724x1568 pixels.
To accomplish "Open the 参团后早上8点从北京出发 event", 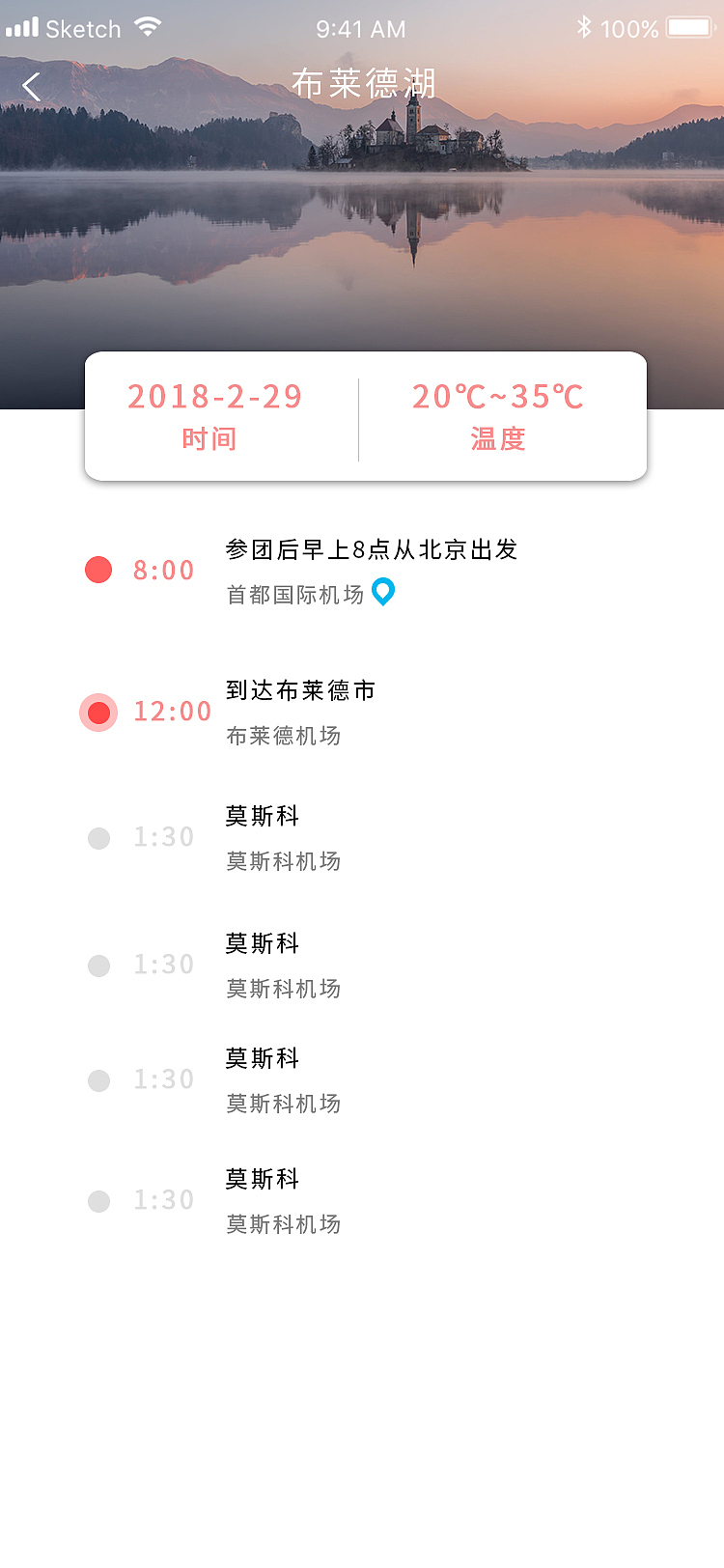I will pos(371,550).
